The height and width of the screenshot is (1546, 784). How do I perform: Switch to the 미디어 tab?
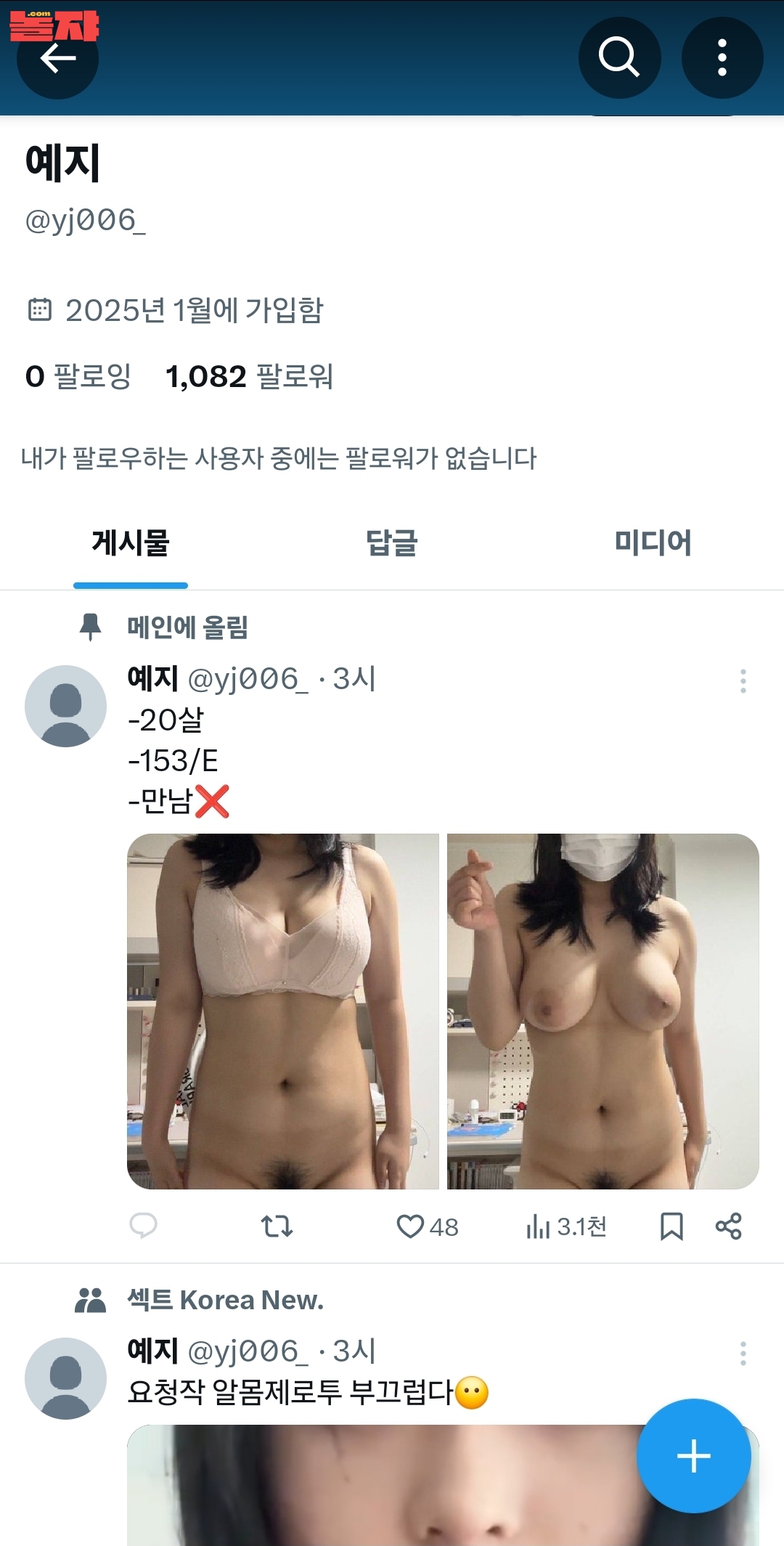pos(653,543)
